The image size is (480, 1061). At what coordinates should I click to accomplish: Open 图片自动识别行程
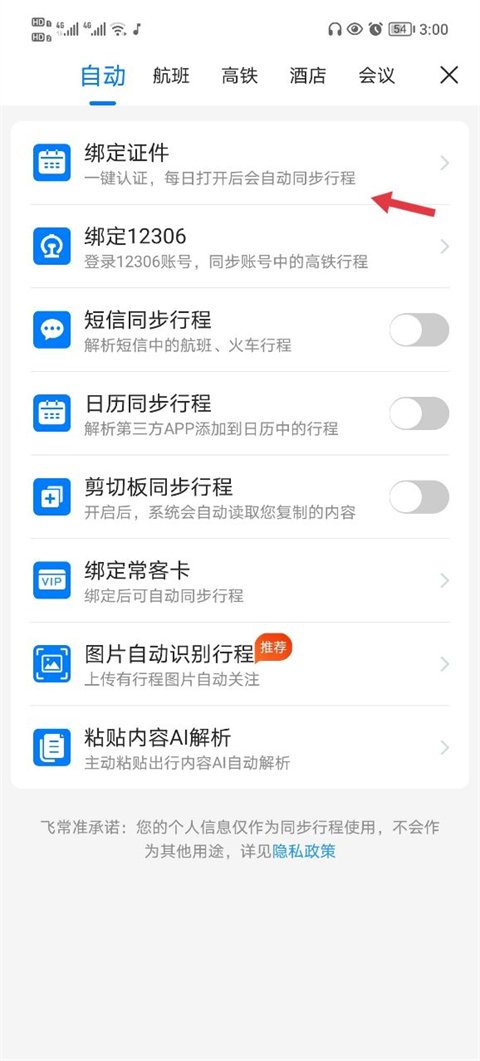click(x=240, y=664)
